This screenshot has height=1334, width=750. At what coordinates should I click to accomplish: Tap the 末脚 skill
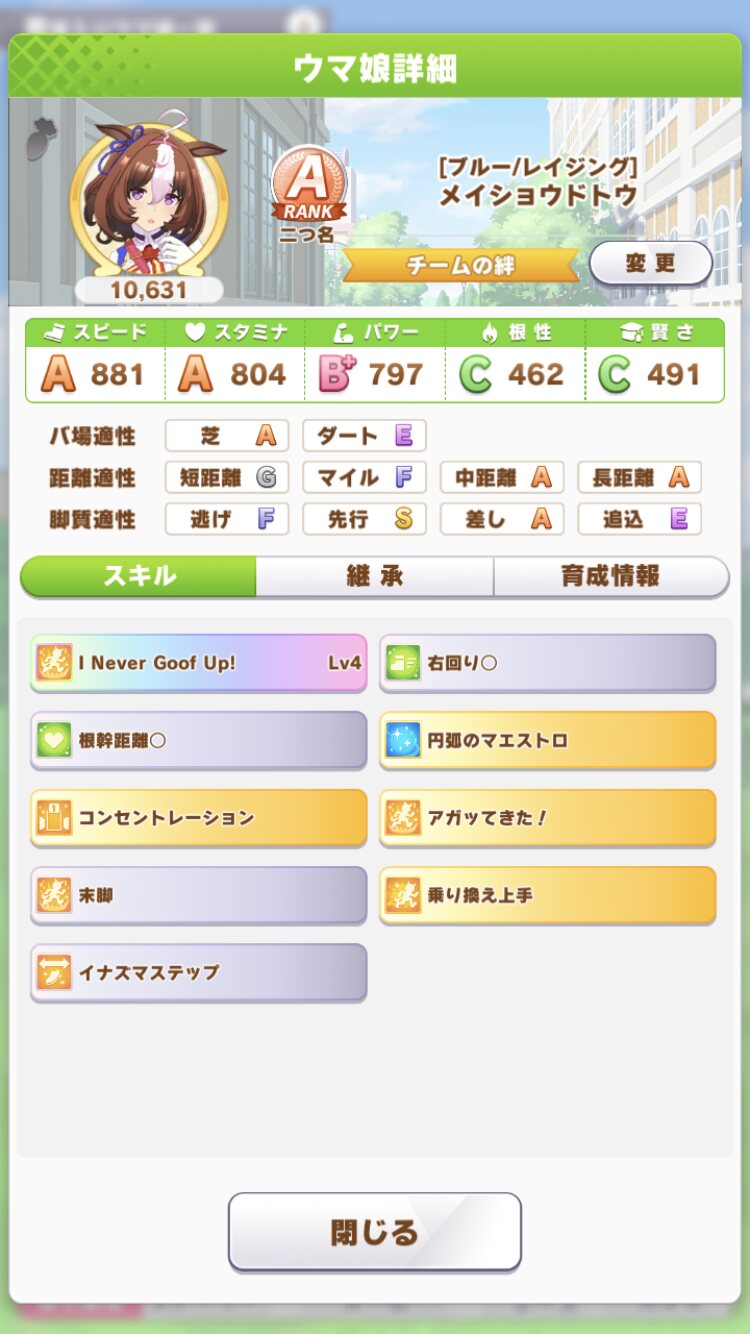click(x=198, y=895)
